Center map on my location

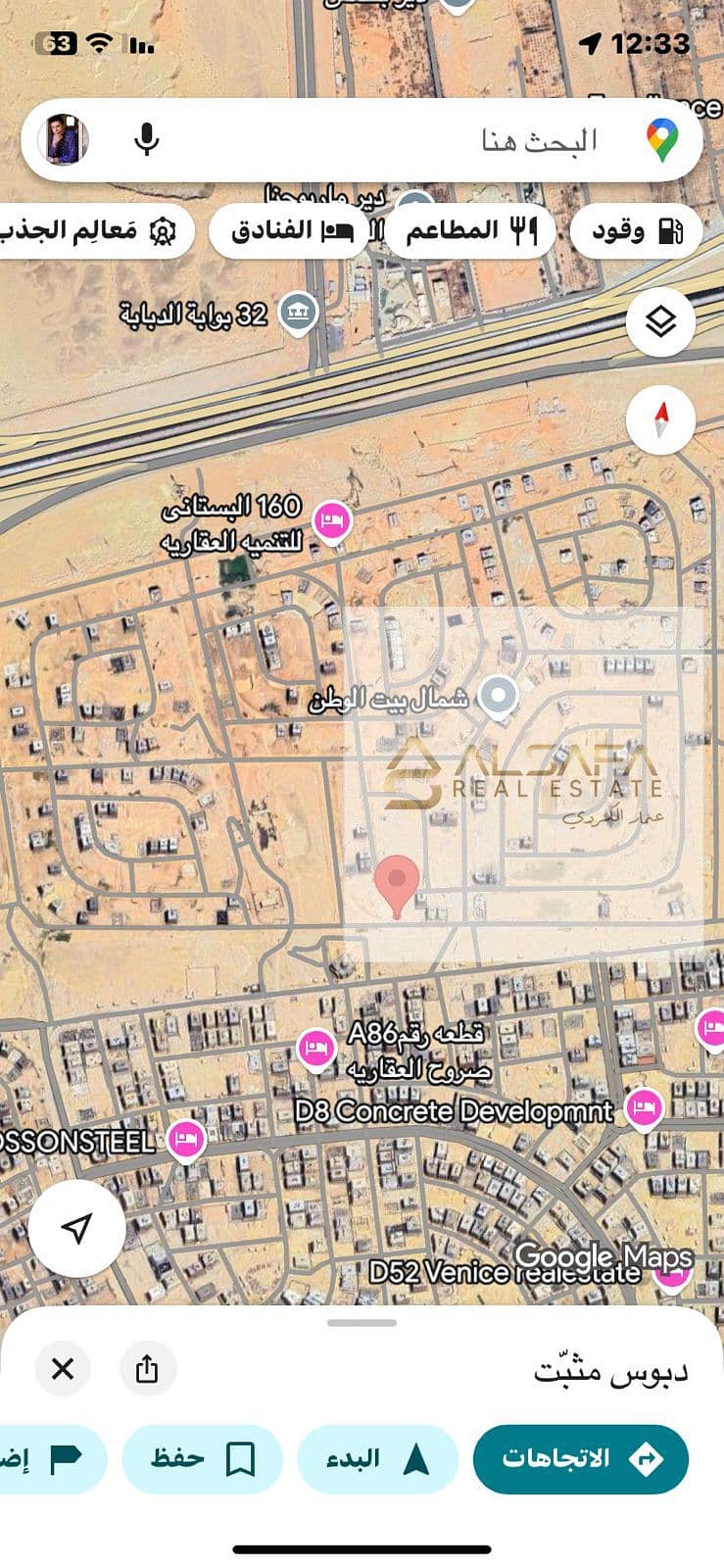pyautogui.click(x=76, y=1227)
